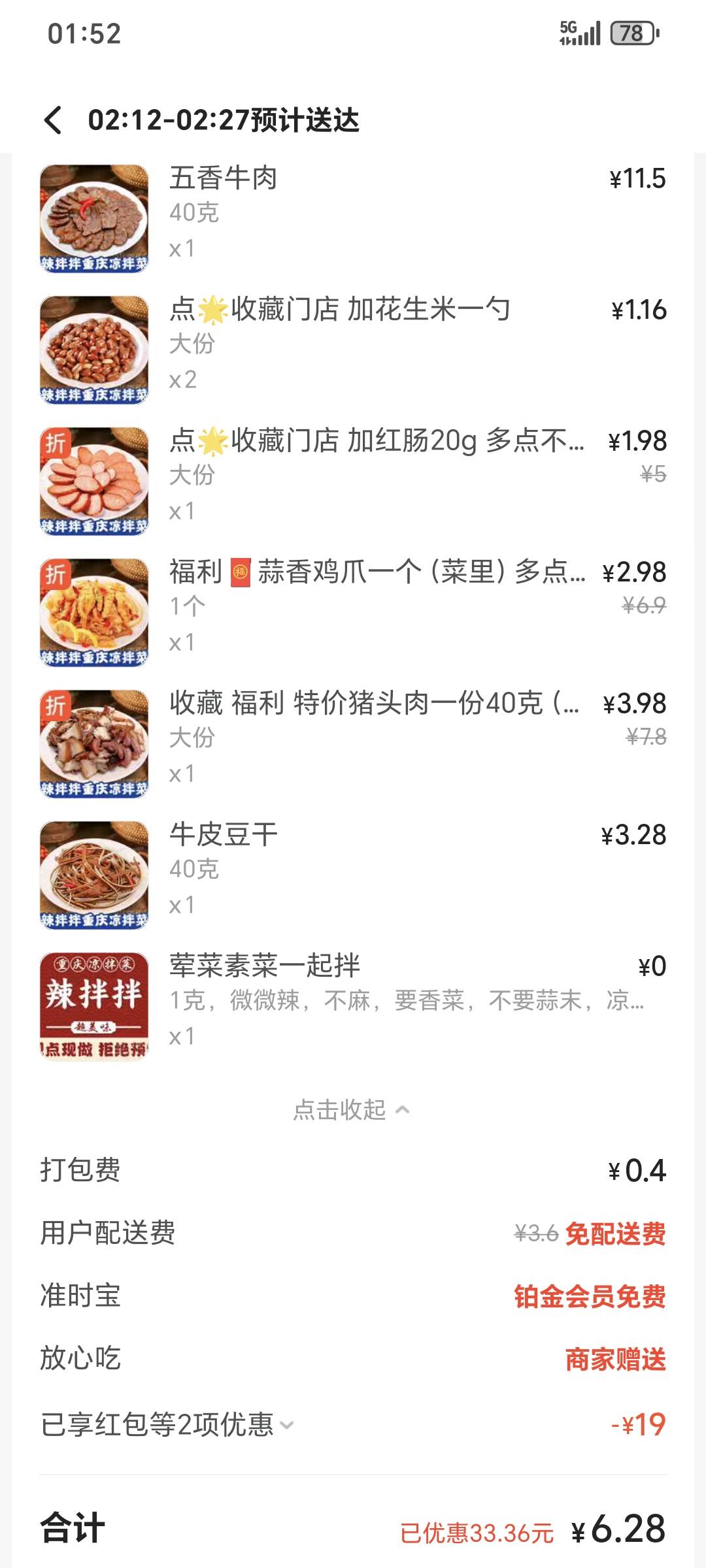Go back from the order page

pos(54,120)
